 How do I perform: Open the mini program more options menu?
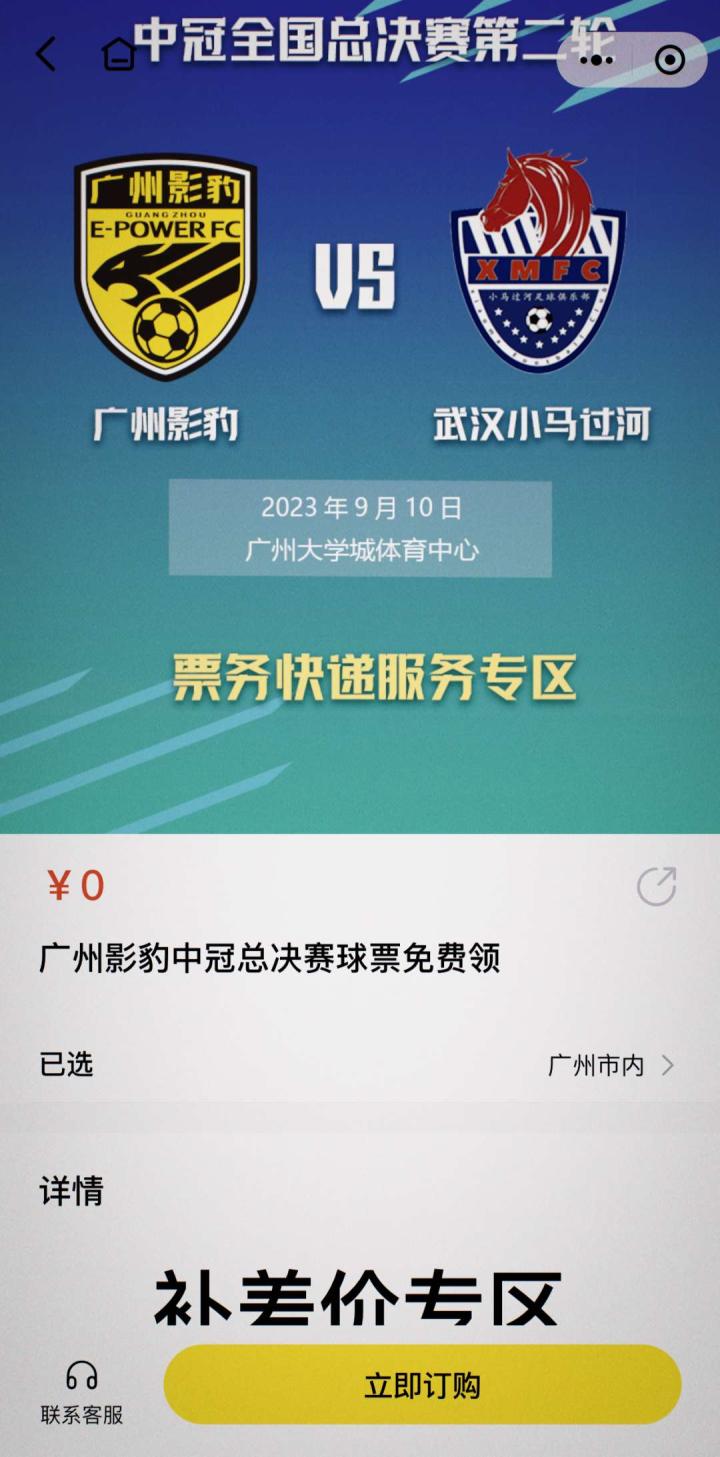pyautogui.click(x=597, y=60)
